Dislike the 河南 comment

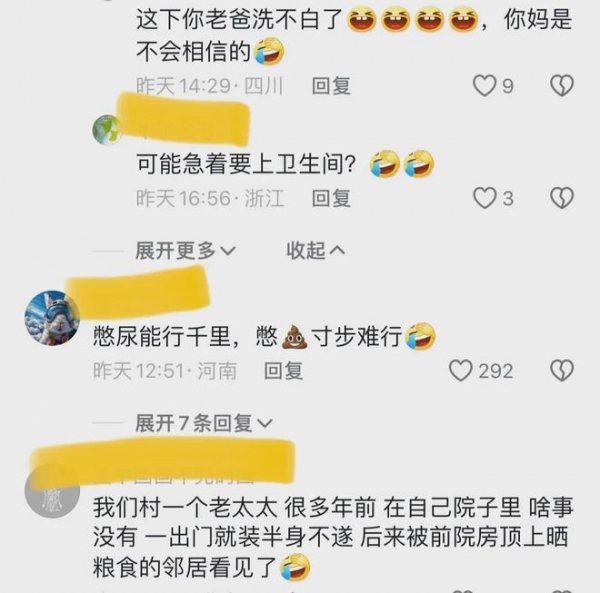562,371
